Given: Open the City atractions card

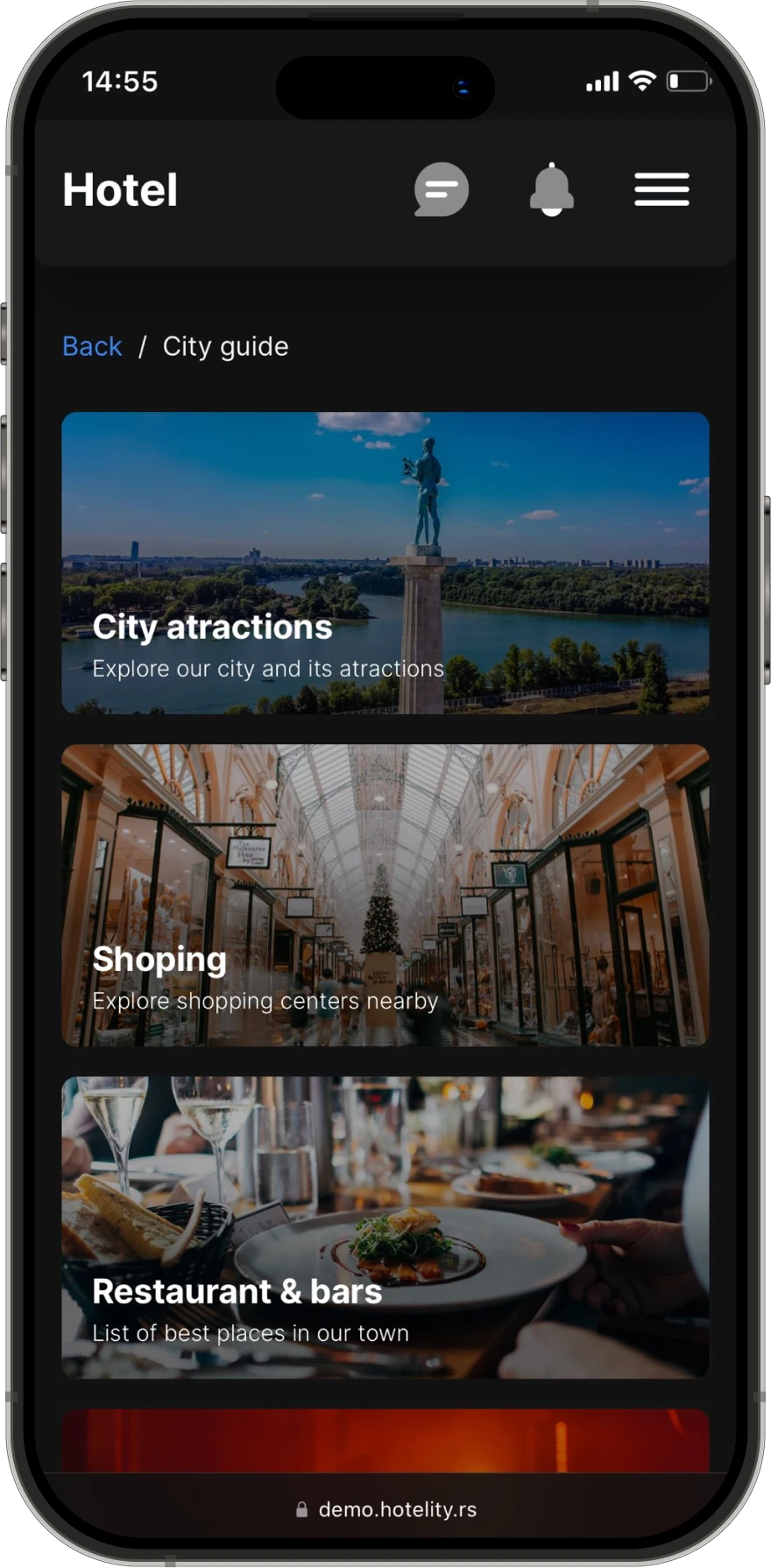Looking at the screenshot, I should click(385, 563).
